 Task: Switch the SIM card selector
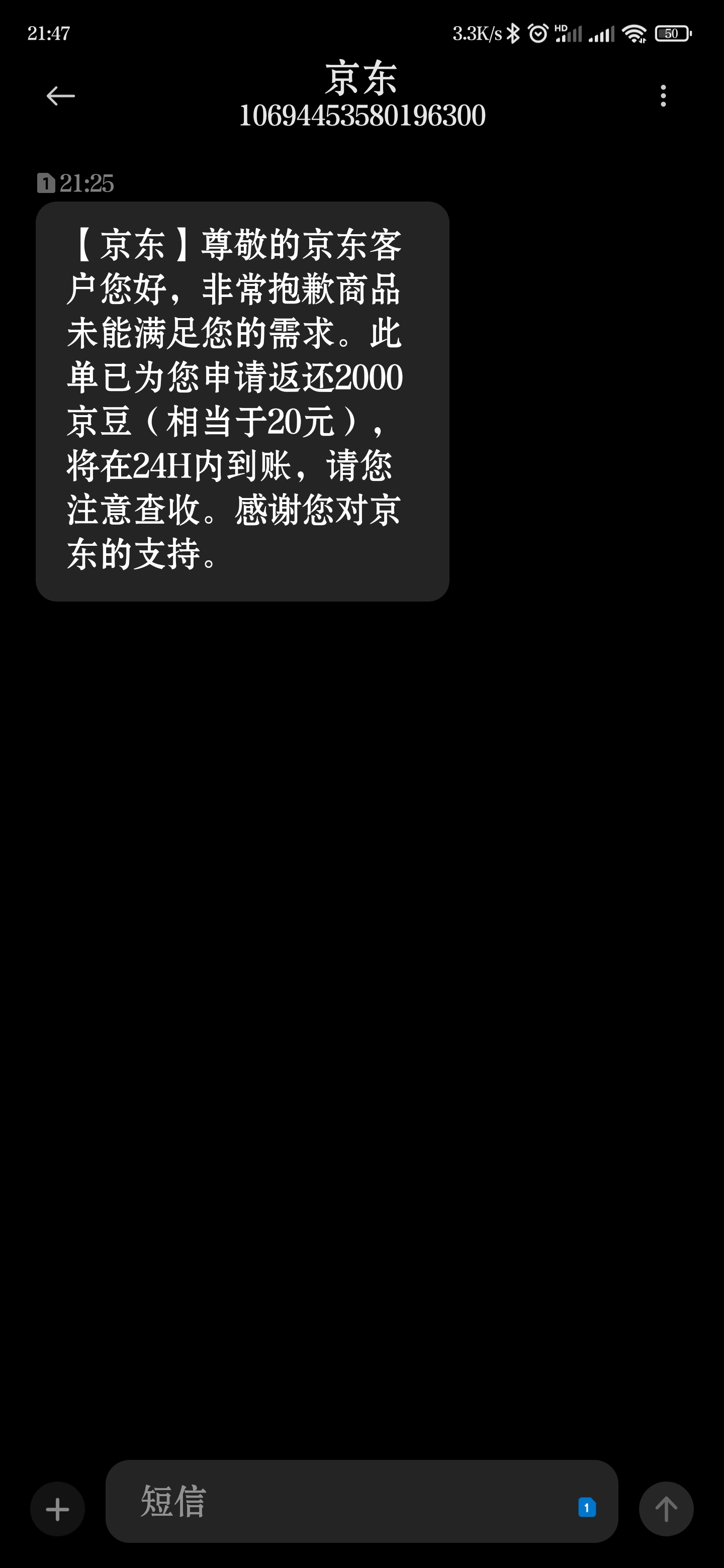(587, 1507)
